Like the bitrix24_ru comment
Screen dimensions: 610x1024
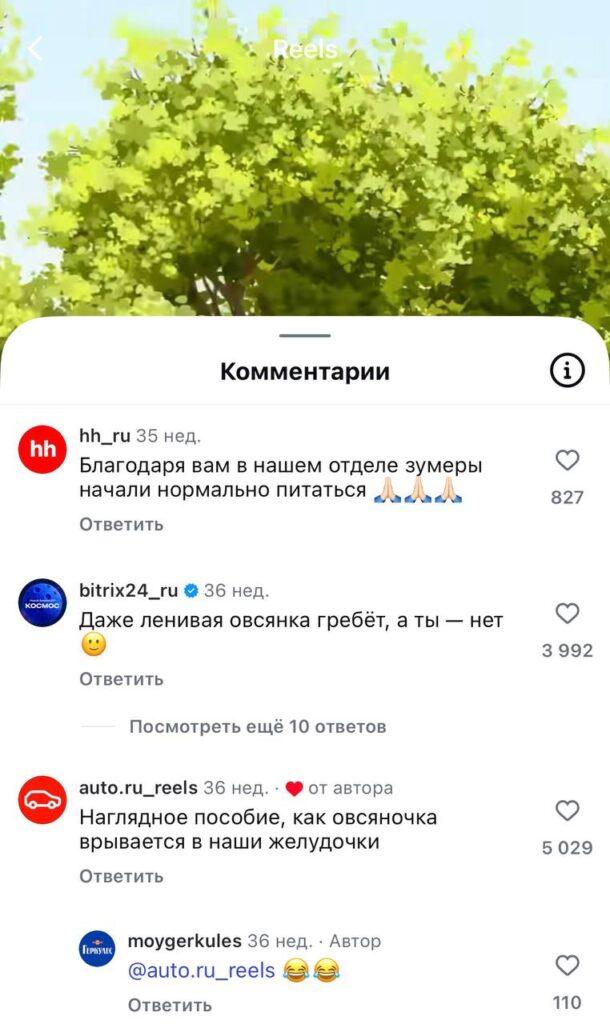coord(567,614)
